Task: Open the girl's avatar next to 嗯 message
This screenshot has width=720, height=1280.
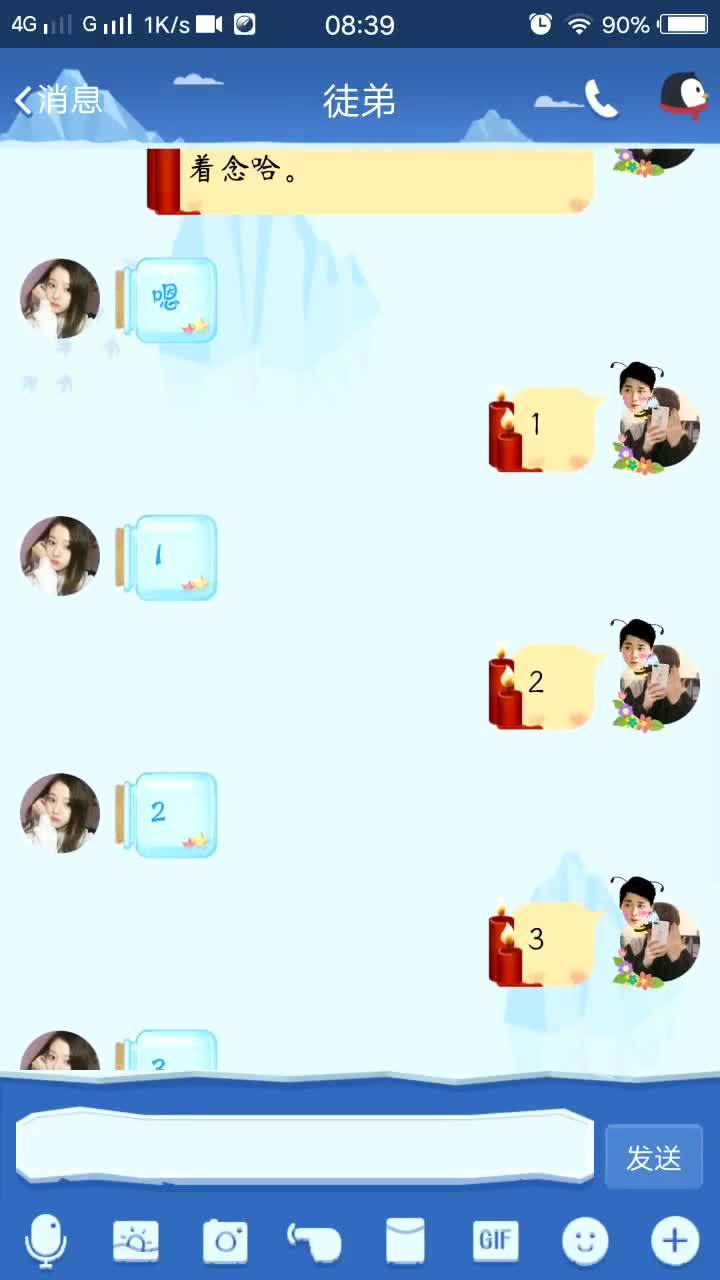Action: coord(60,299)
